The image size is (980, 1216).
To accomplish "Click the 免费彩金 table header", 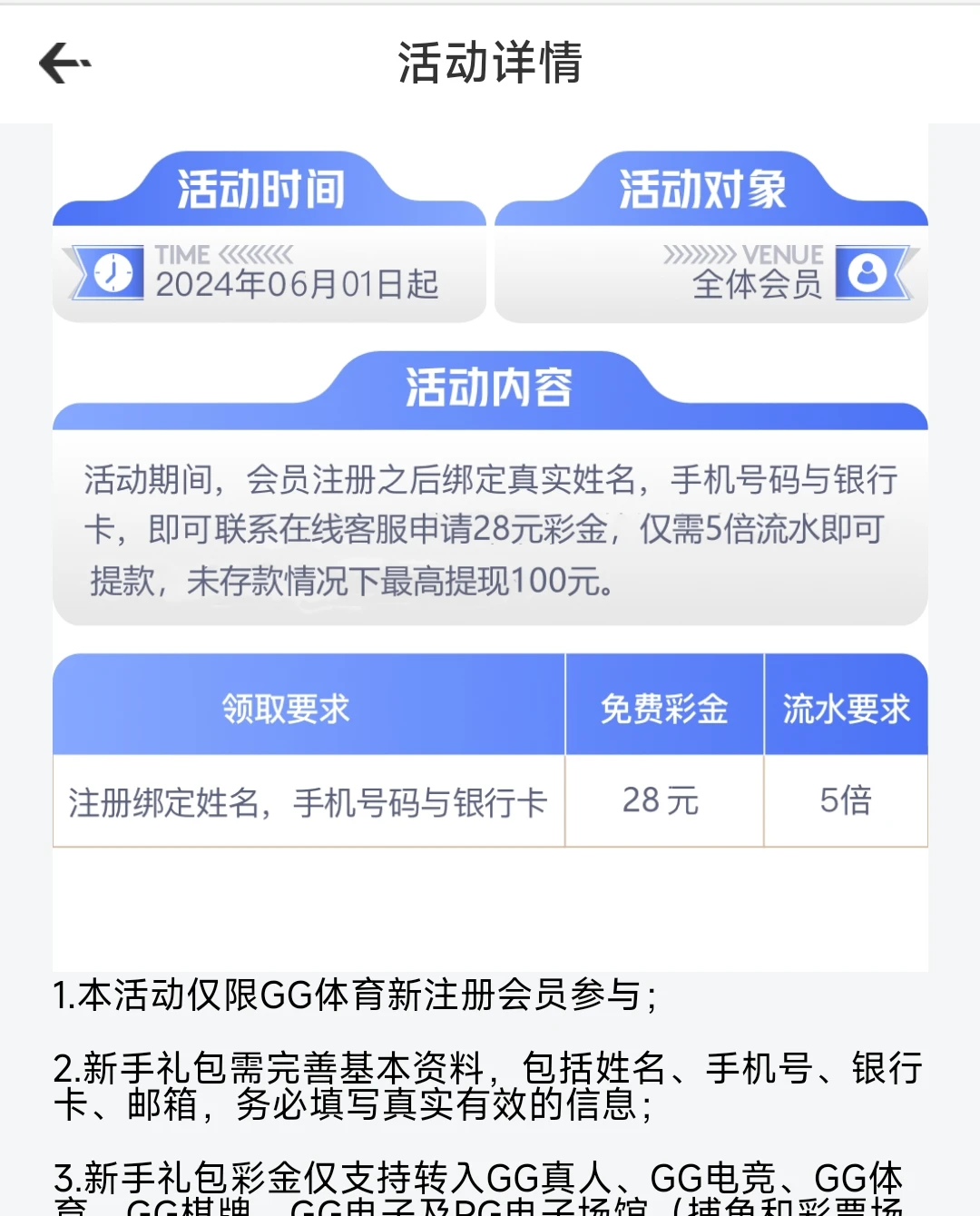I will [663, 709].
